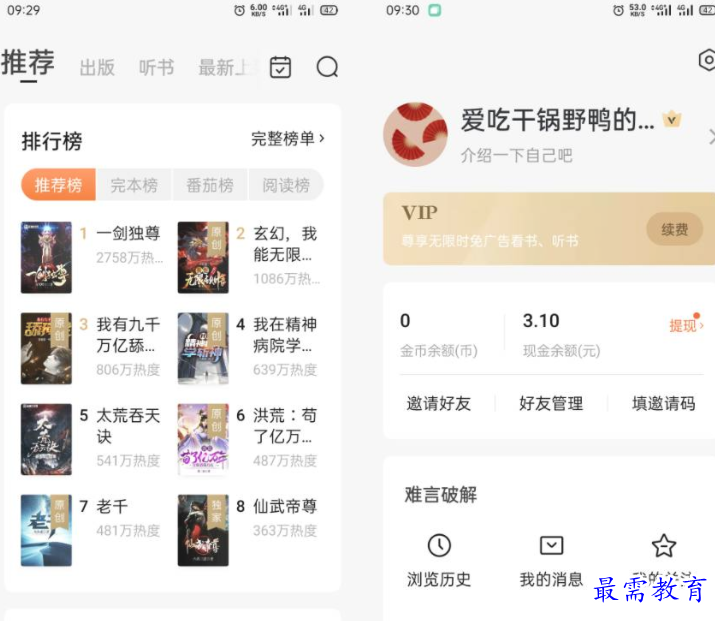715x621 pixels.
Task: Open 浏览历史 browsing history
Action: click(439, 560)
